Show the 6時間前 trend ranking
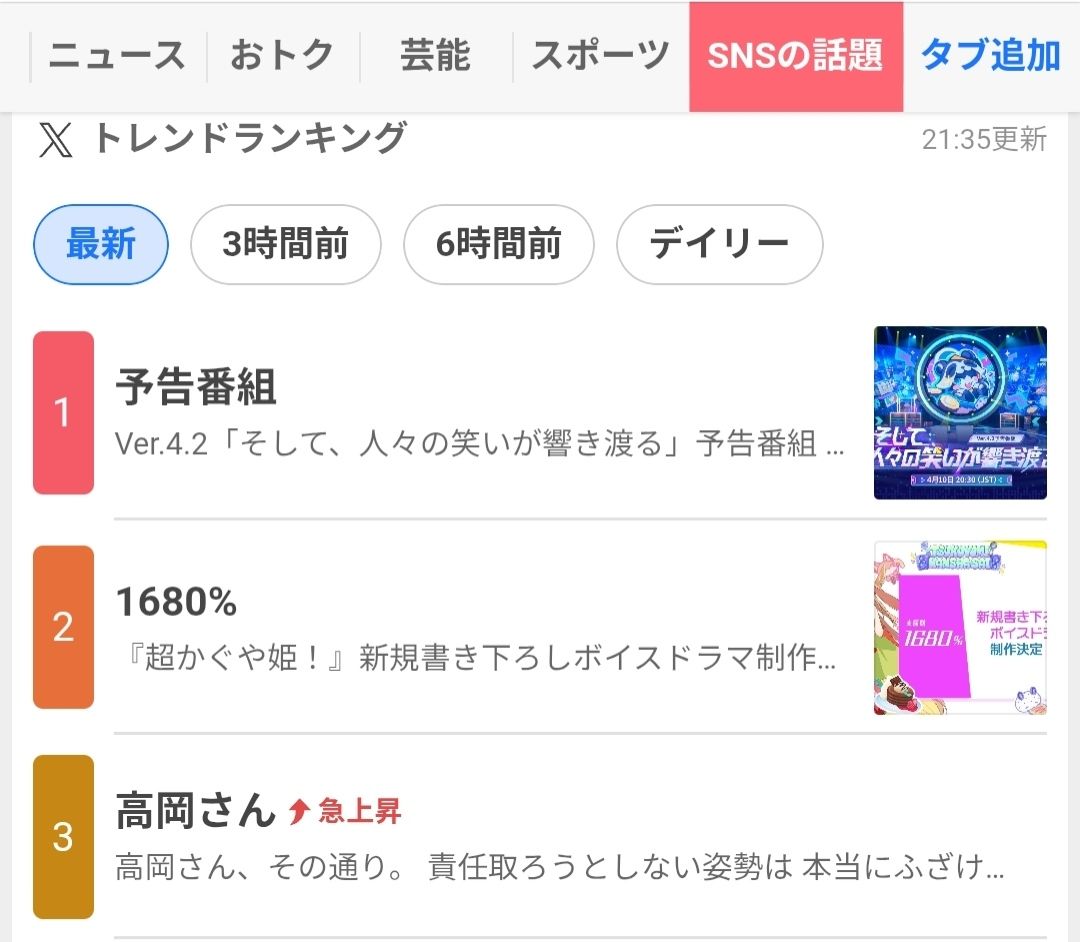Viewport: 1080px width, 942px height. (498, 244)
